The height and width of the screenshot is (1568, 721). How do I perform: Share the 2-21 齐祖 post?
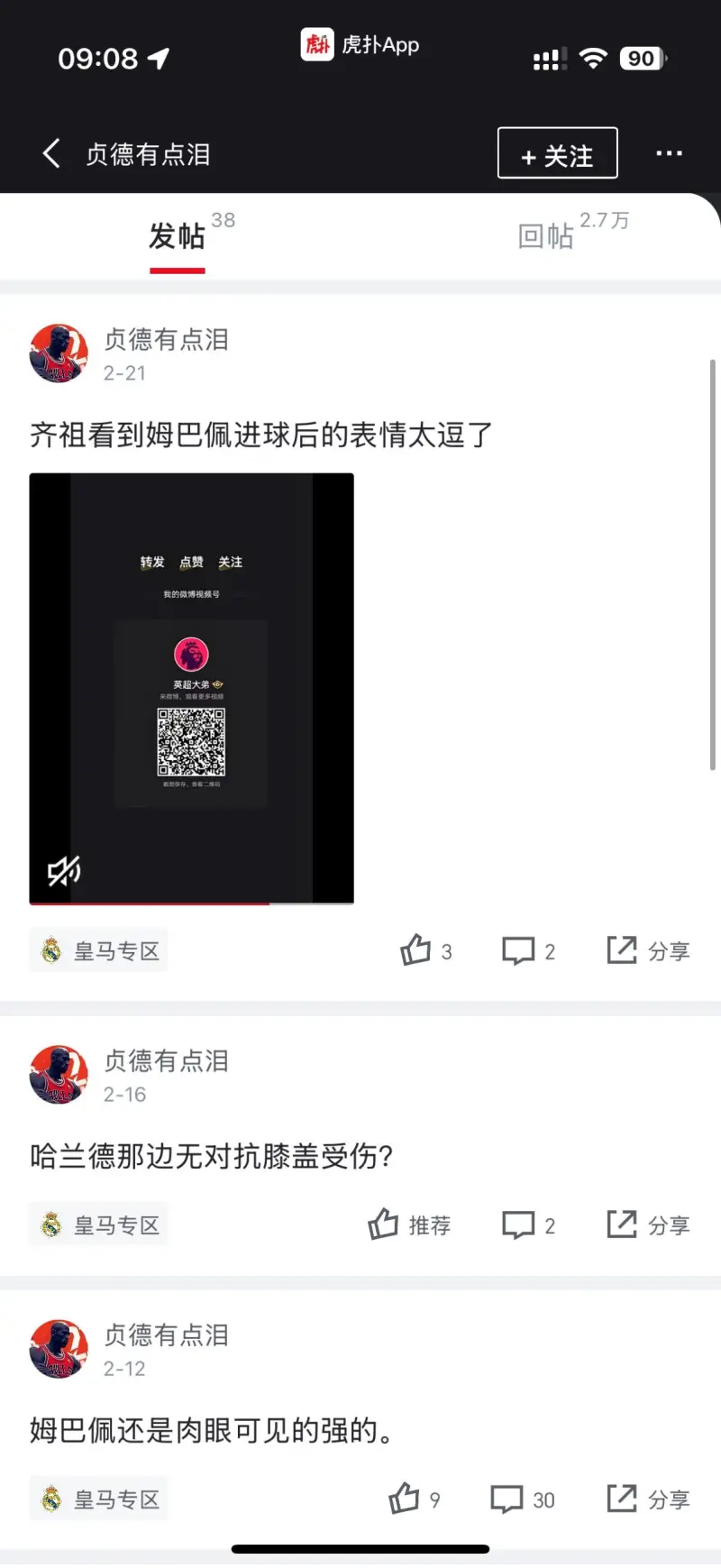648,950
